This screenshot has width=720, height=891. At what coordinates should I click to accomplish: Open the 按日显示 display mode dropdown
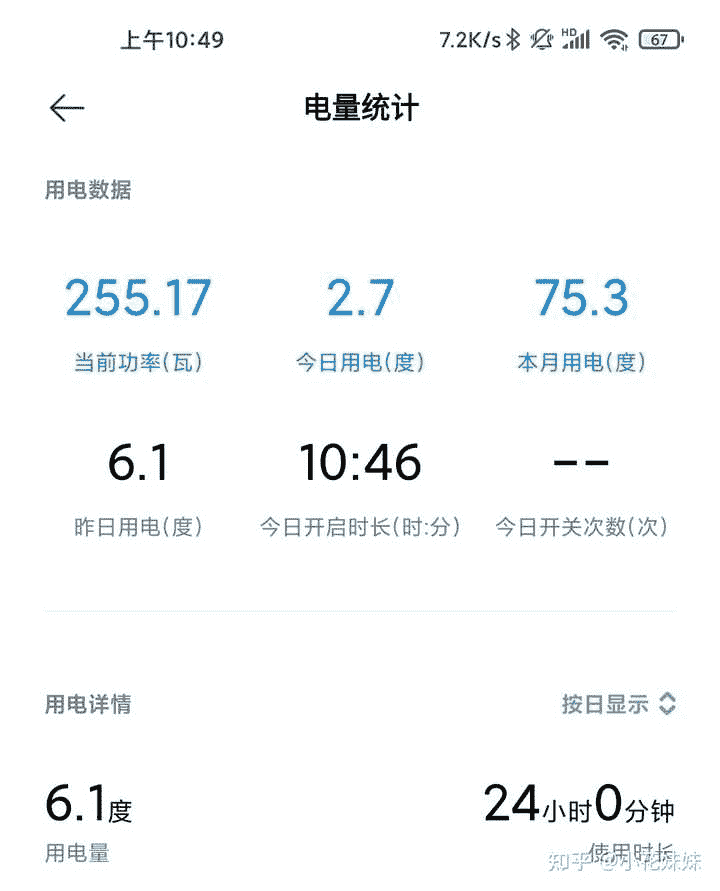click(618, 704)
